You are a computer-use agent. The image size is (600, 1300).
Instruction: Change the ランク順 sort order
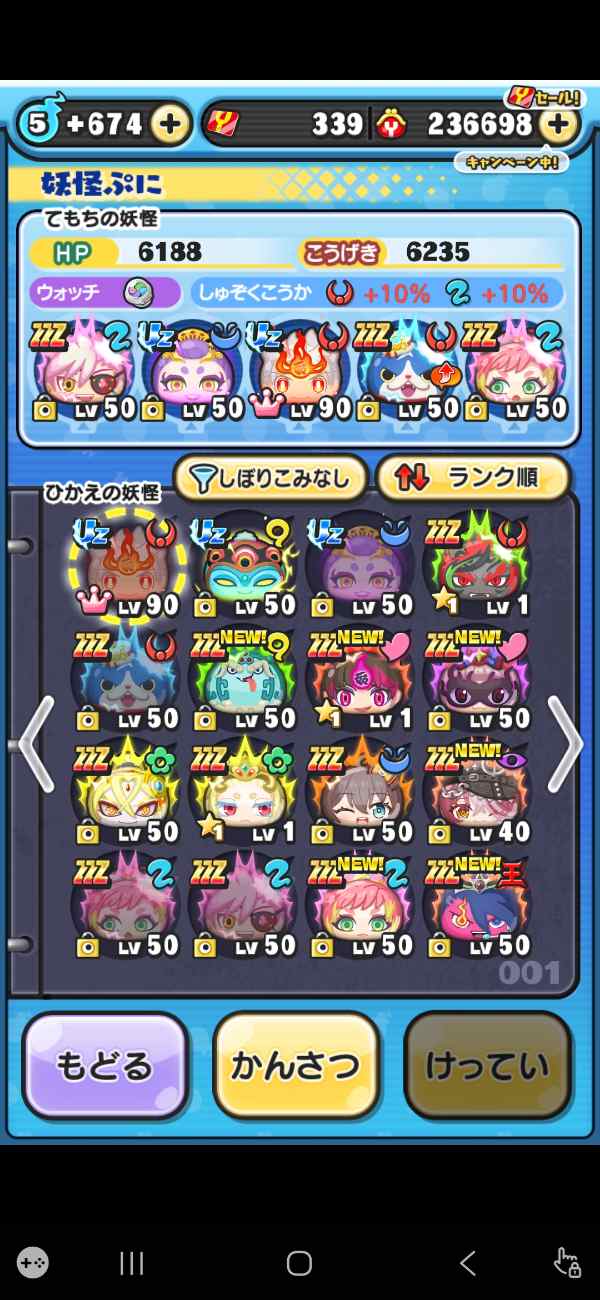click(x=473, y=479)
